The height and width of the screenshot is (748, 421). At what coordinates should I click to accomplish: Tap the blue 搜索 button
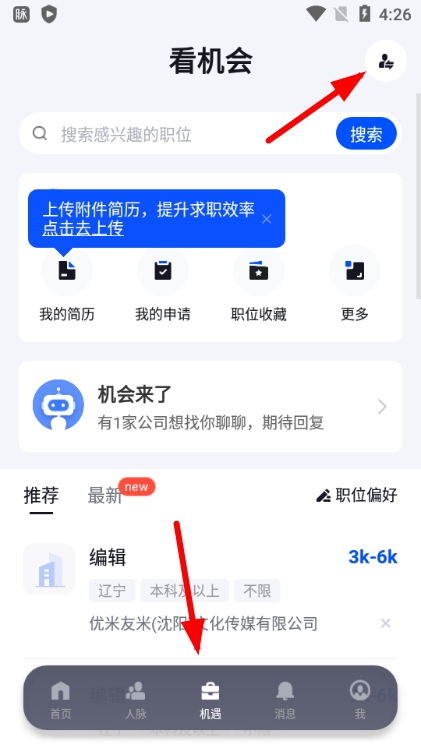click(x=366, y=134)
